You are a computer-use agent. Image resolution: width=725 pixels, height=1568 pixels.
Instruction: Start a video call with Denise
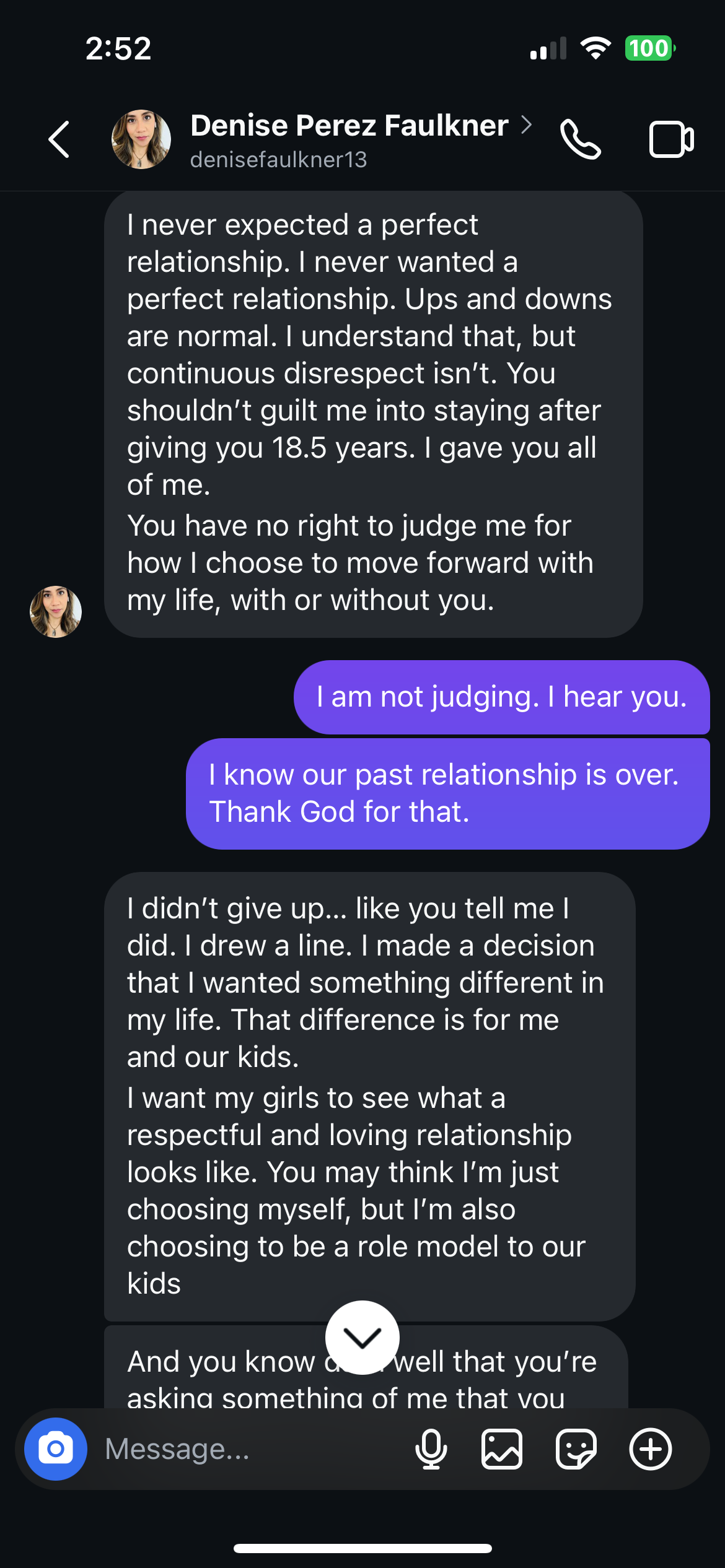coord(671,139)
